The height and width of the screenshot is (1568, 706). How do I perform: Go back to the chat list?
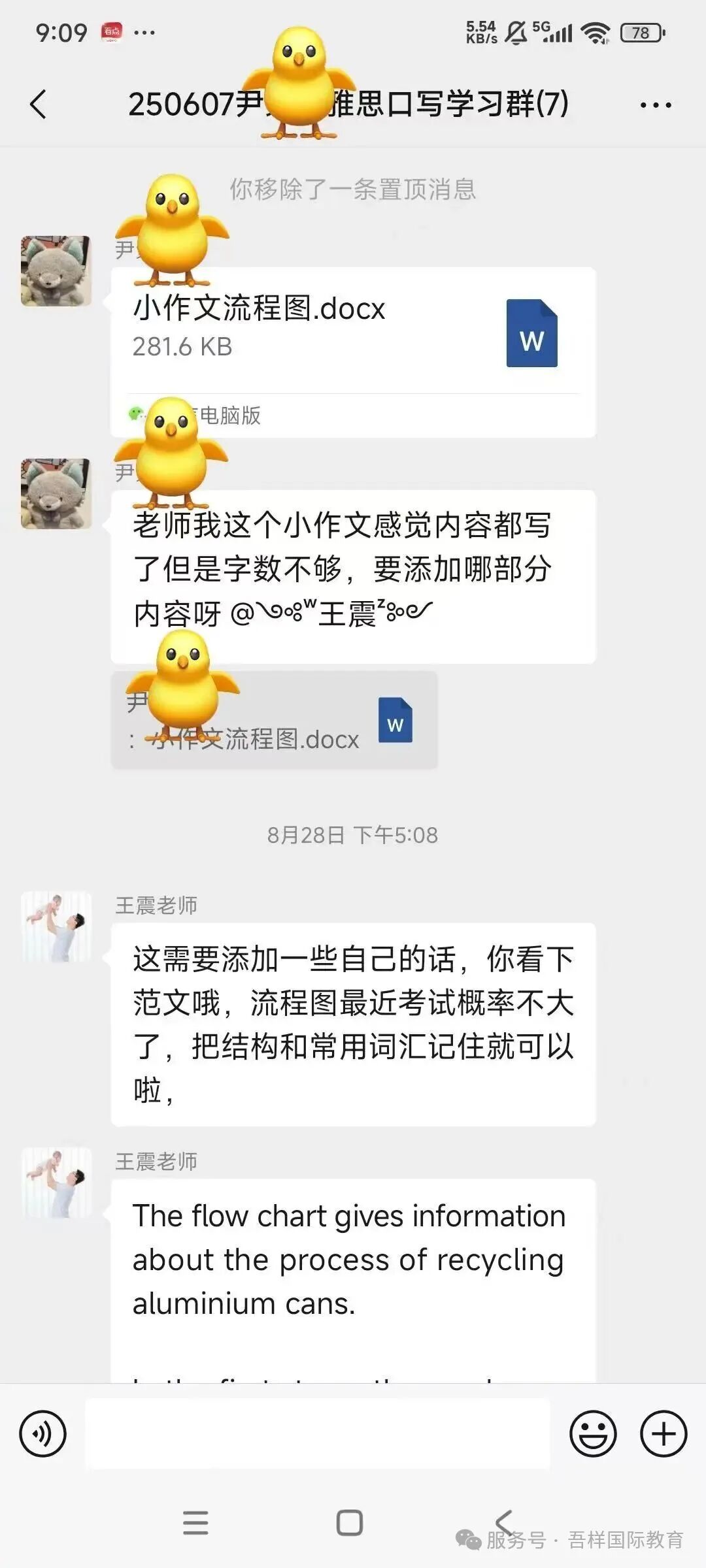coord(38,105)
